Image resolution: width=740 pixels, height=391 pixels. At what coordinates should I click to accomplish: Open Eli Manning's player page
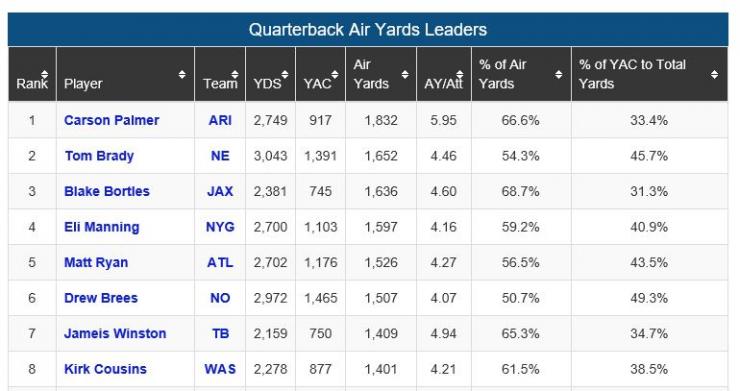pyautogui.click(x=101, y=227)
